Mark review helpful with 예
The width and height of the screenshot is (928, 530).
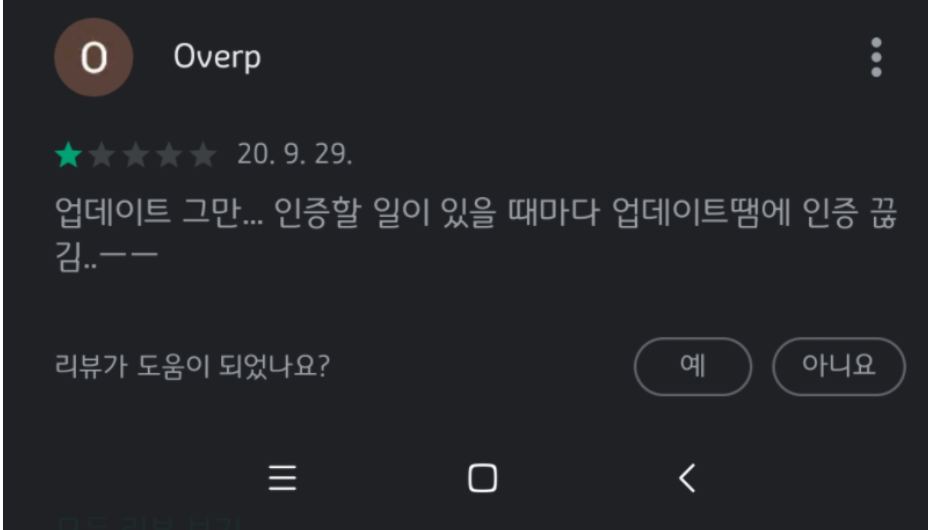click(692, 366)
